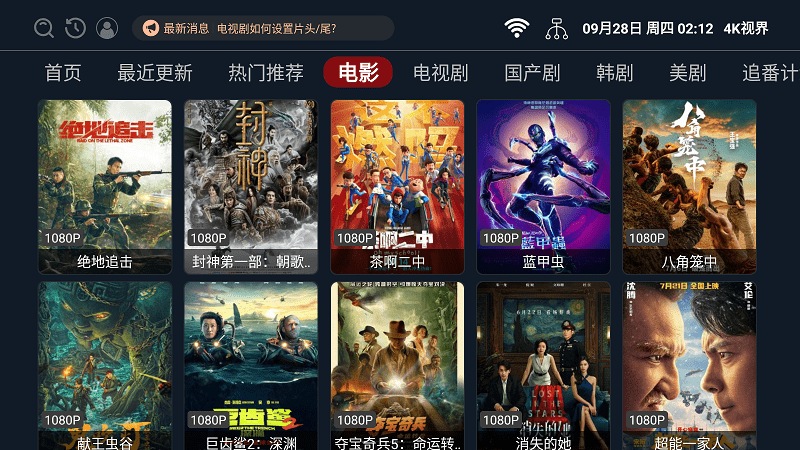Go to the 热门推荐 tab

click(265, 73)
